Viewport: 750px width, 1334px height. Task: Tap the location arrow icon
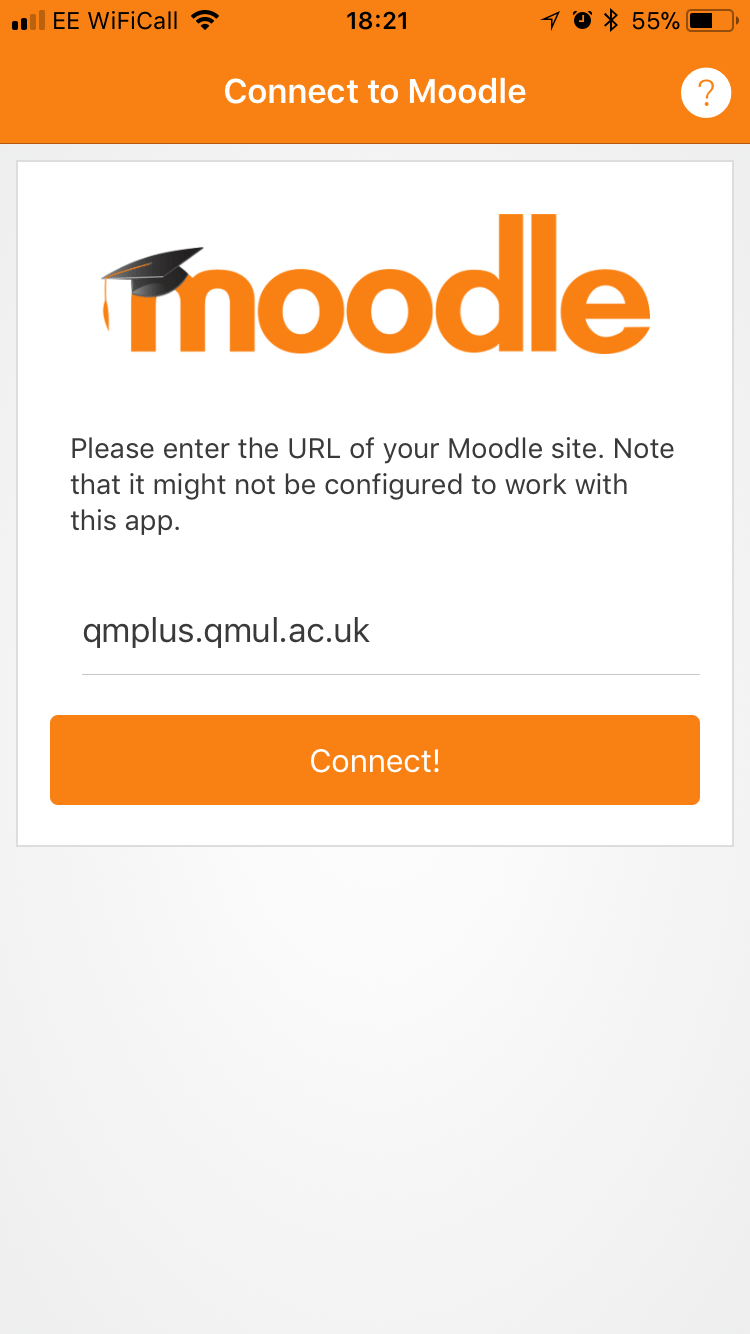[551, 19]
